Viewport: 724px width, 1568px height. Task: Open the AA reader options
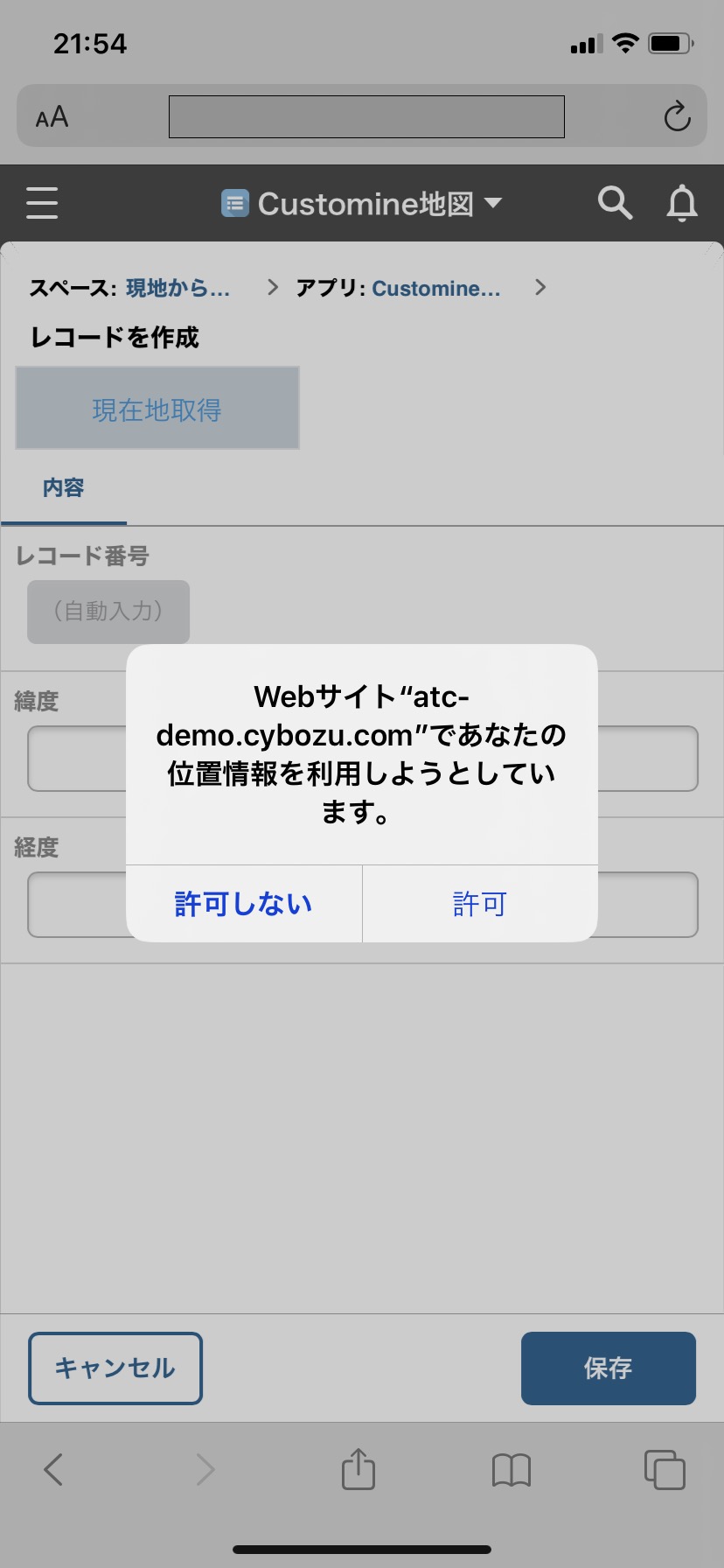[x=52, y=116]
